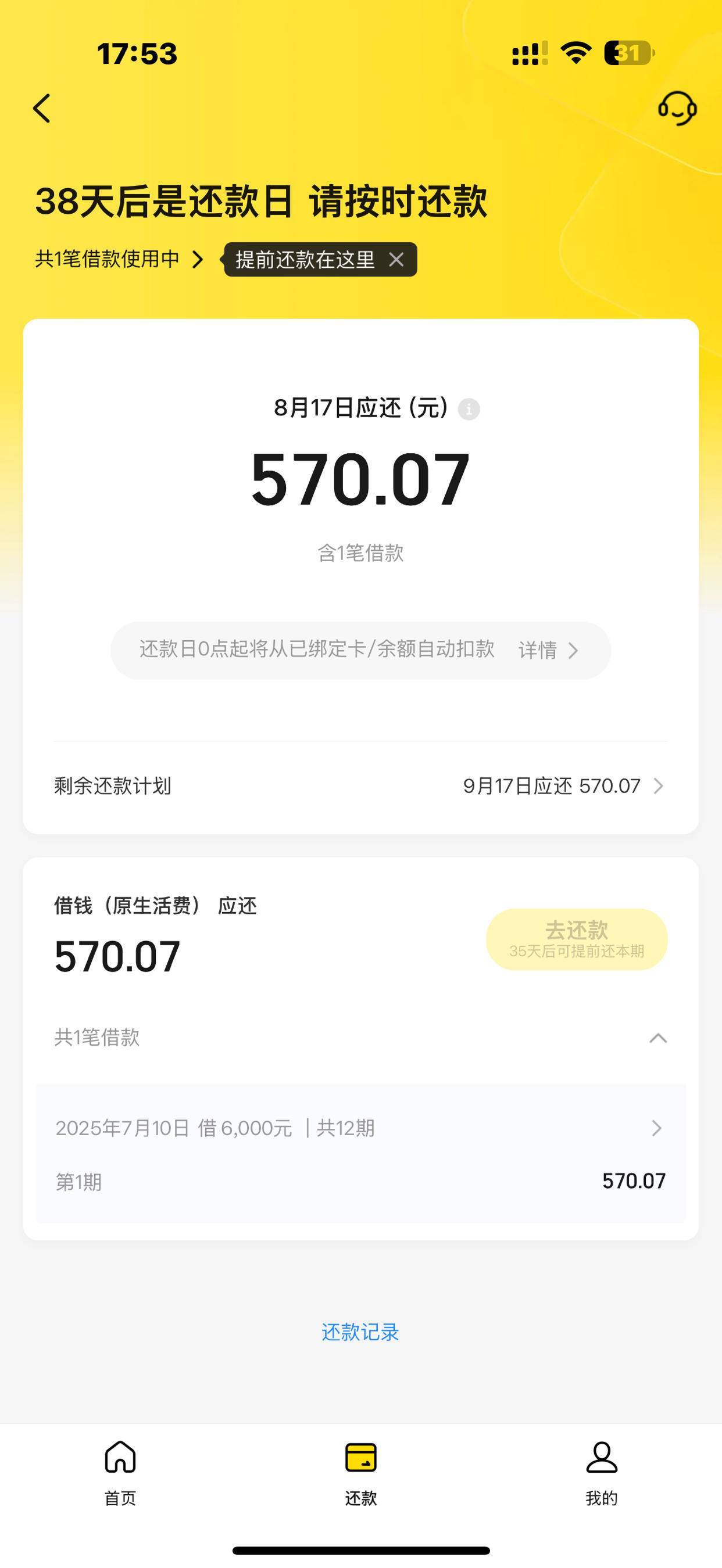This screenshot has height=1568, width=722.
Task: Tap the info icon beside 8月17日应还
Action: [469, 409]
